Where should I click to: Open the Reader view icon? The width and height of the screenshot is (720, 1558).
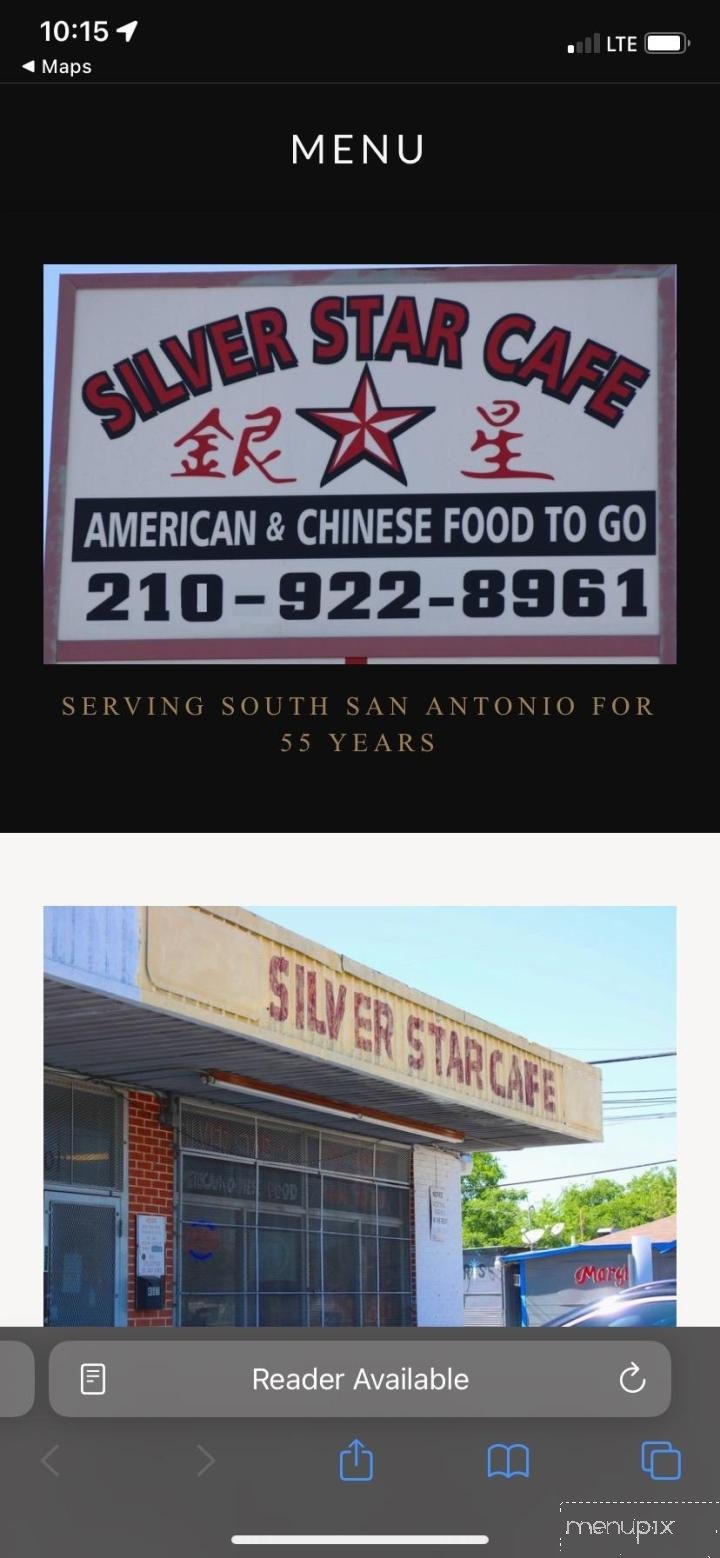click(x=93, y=1379)
